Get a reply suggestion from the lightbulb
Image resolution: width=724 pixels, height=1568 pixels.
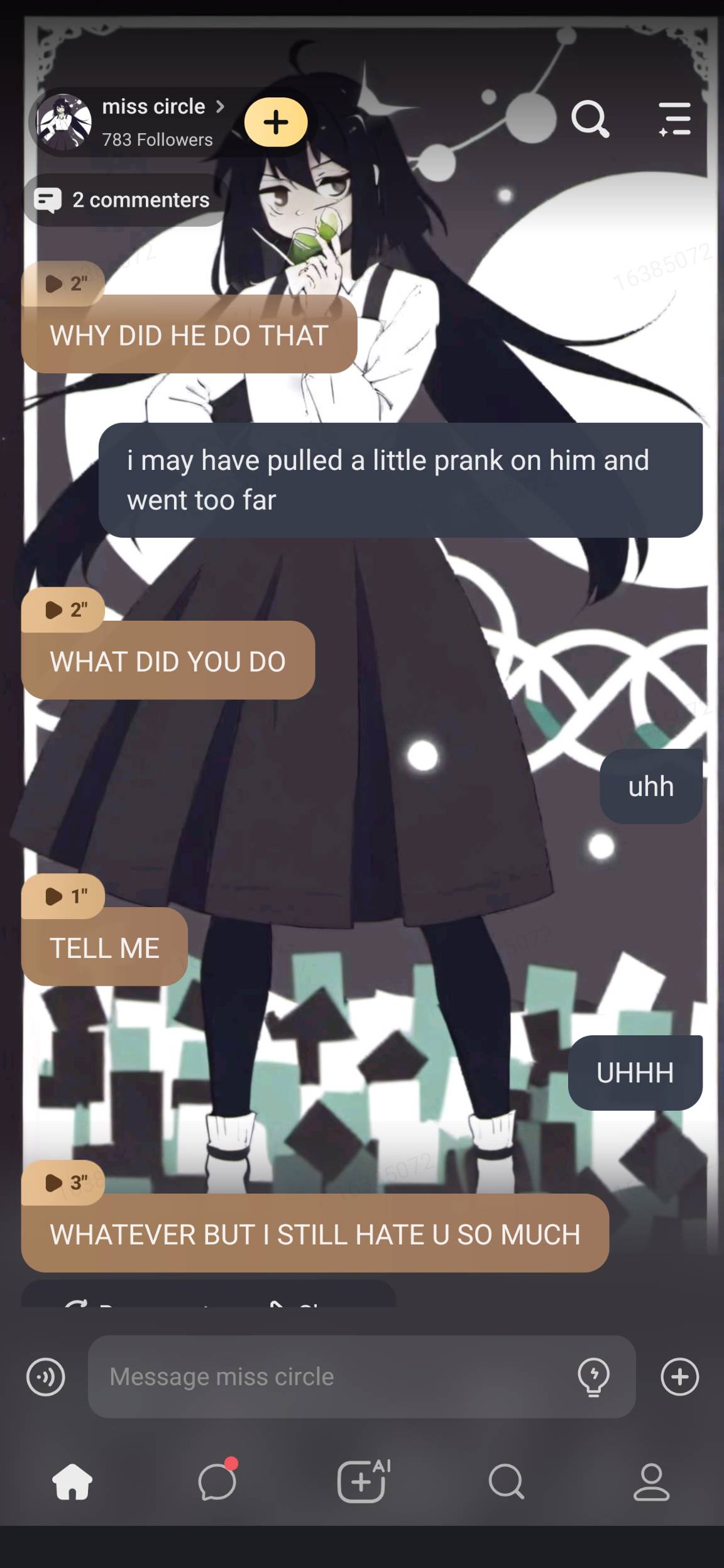[x=593, y=1377]
